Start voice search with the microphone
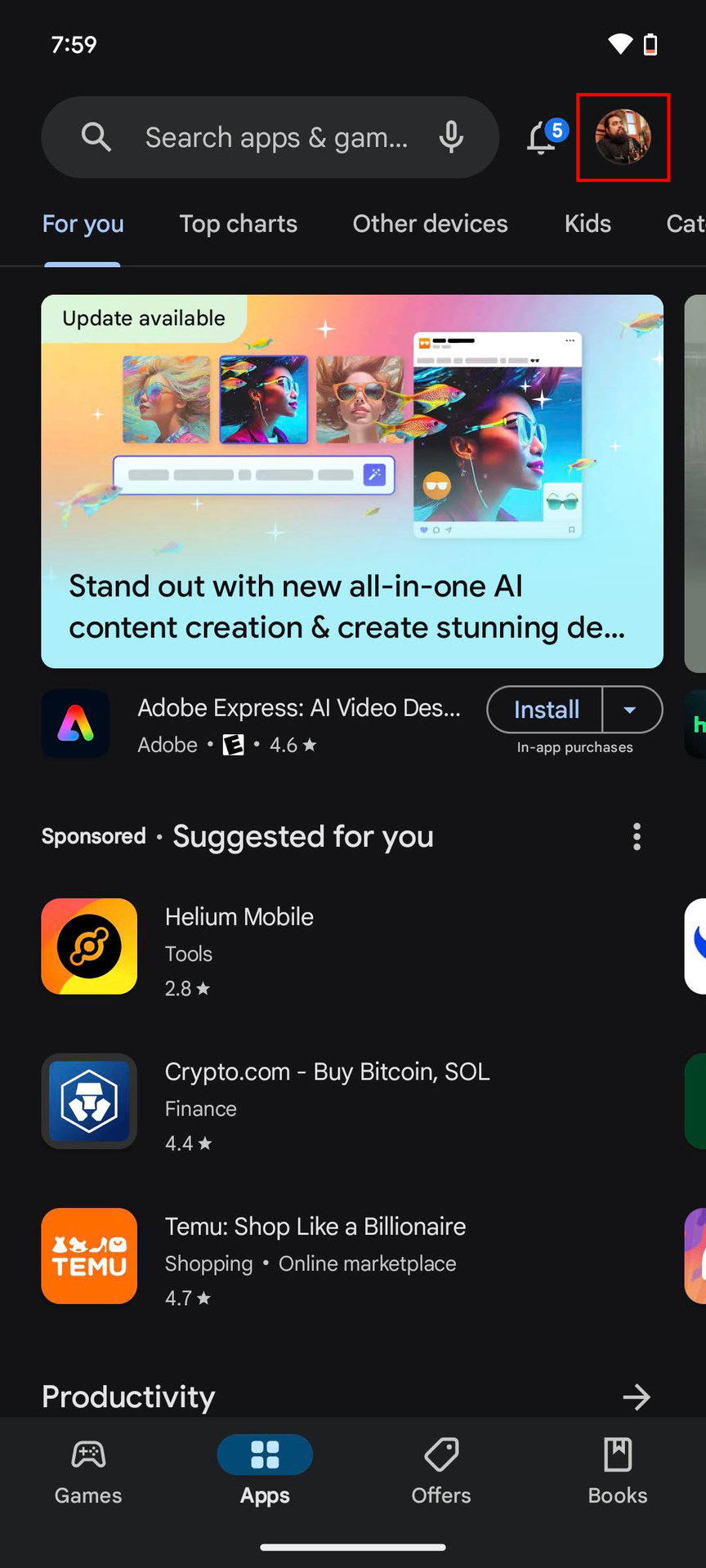The height and width of the screenshot is (1568, 706). click(x=451, y=137)
